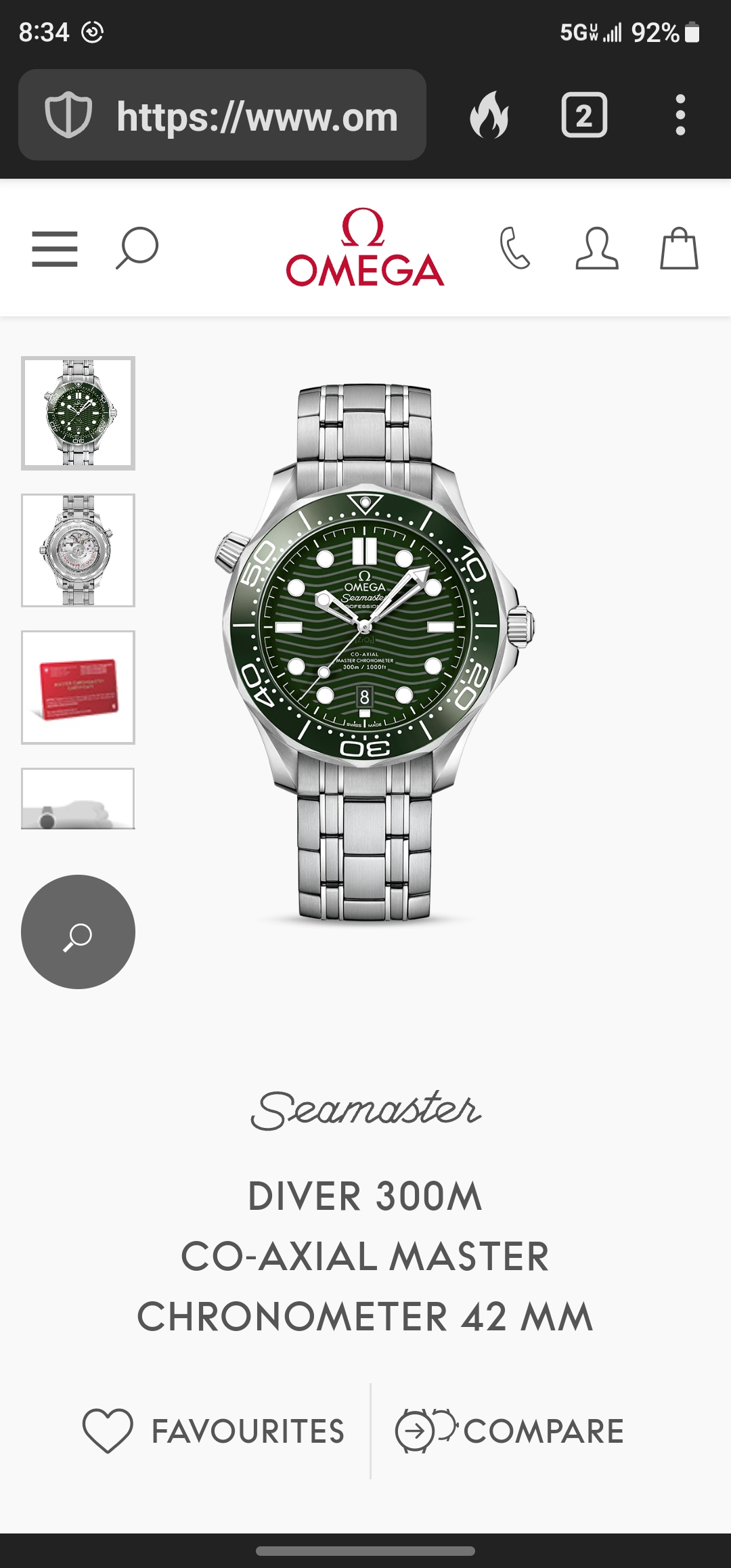Tap the Omega logo to go home
This screenshot has width=731, height=1568.
pos(365,248)
